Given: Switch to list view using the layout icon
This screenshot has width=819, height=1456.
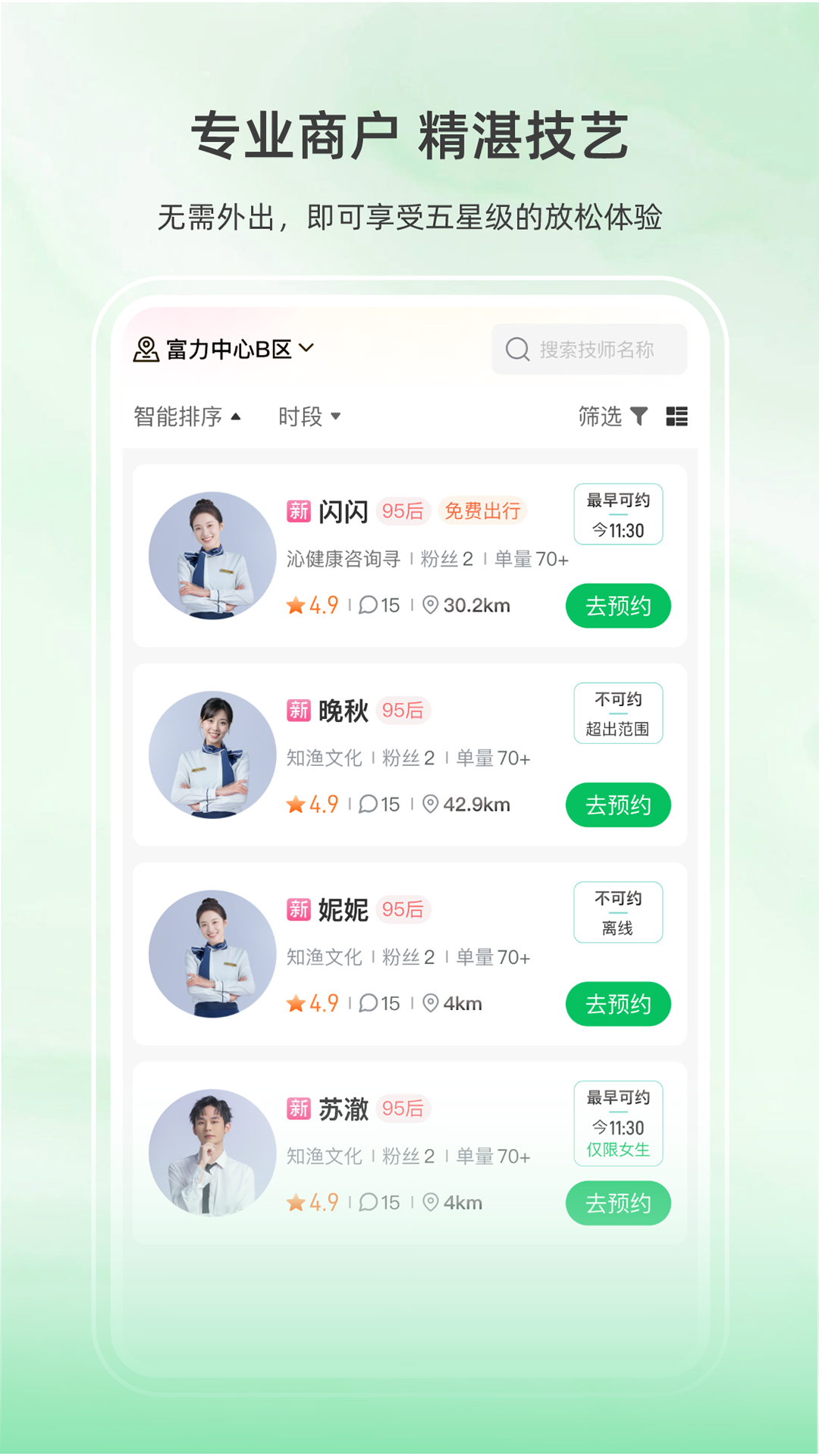Looking at the screenshot, I should pyautogui.click(x=677, y=416).
